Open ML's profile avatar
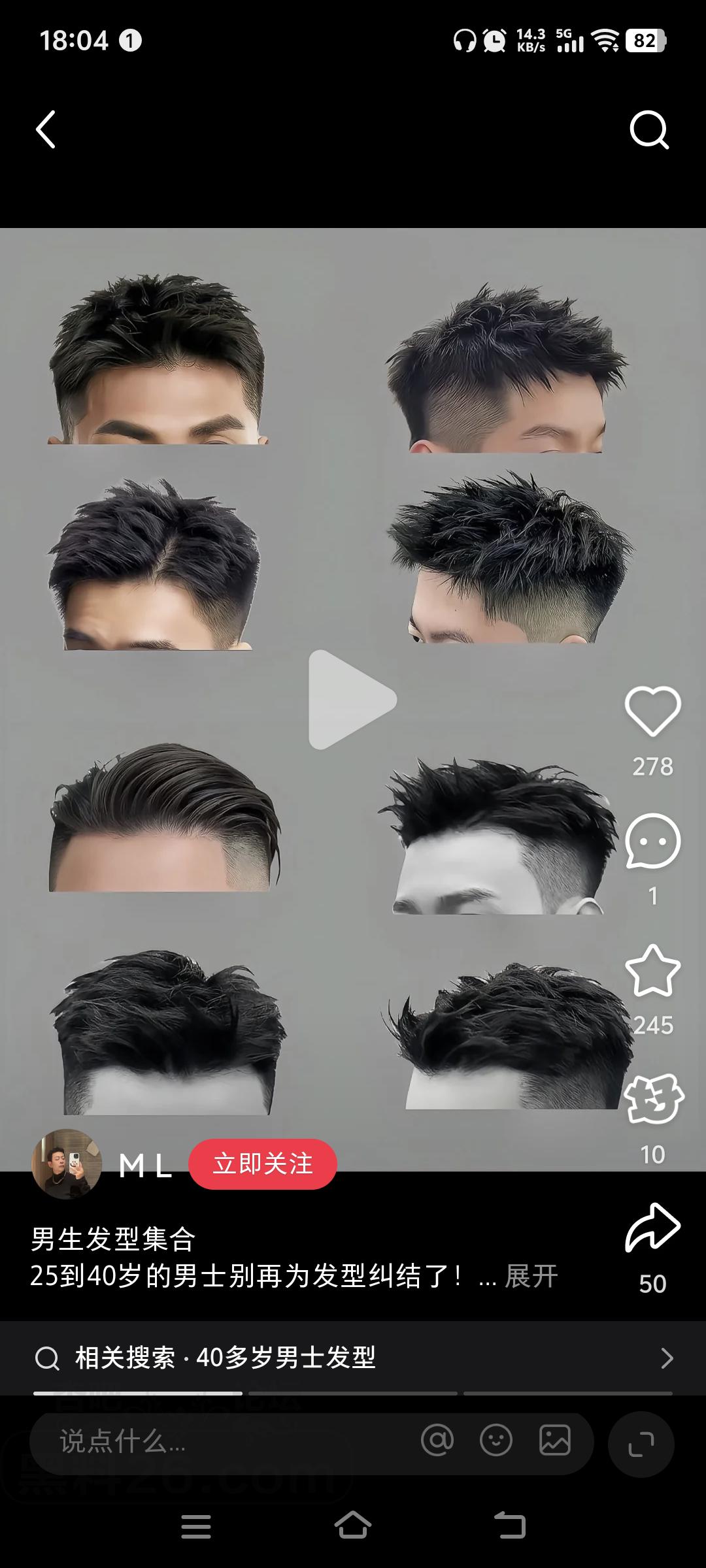This screenshot has height=1568, width=706. click(x=67, y=1164)
